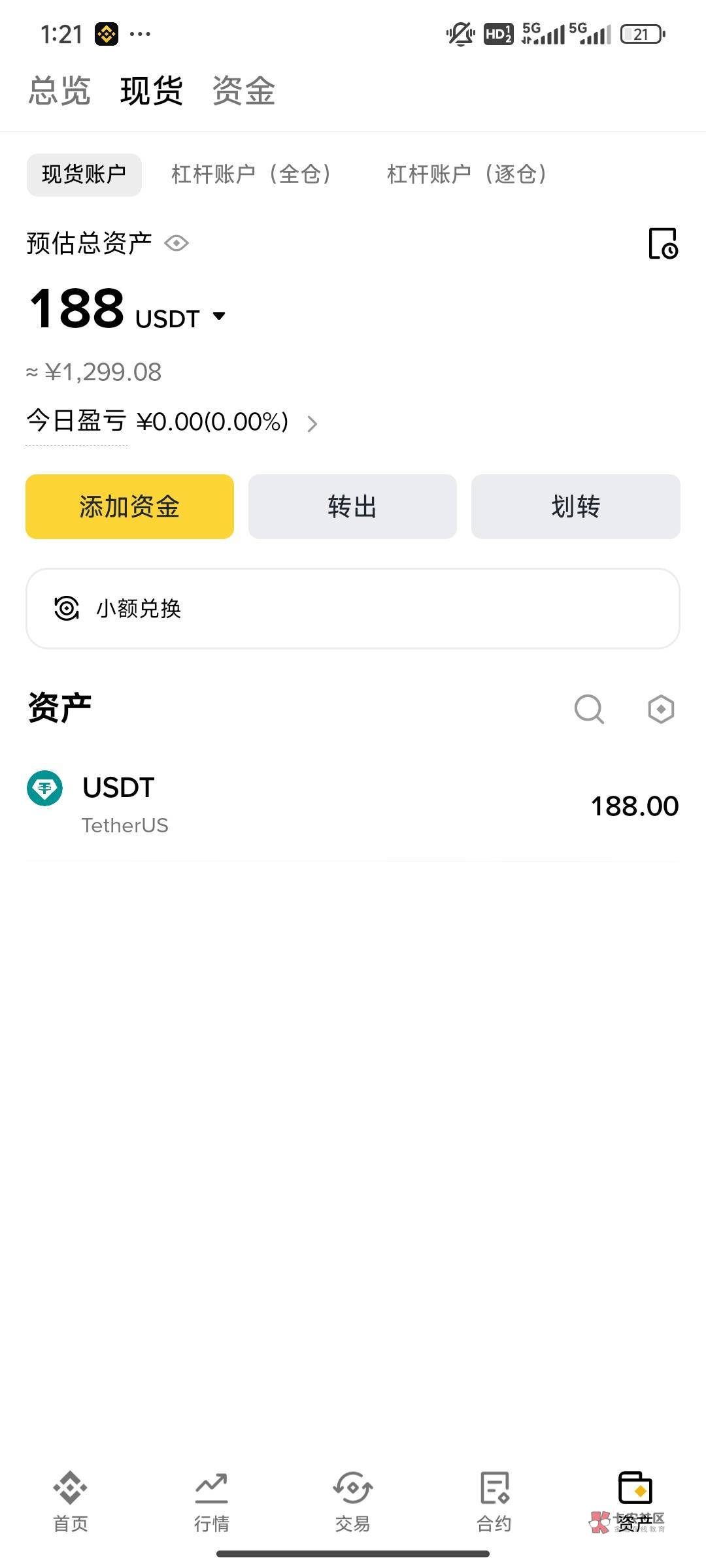Open asset display settings hexagon icon

tap(661, 709)
